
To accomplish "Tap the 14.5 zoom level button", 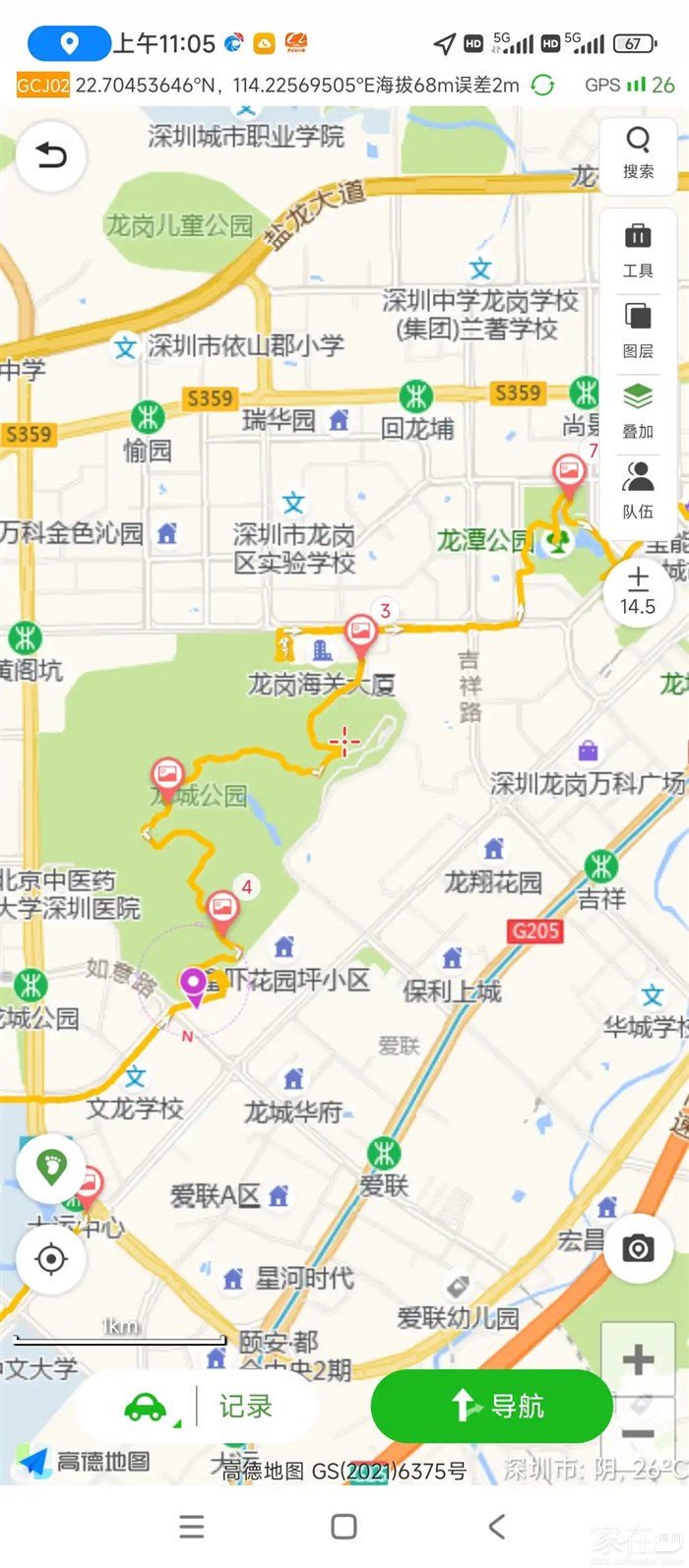I will (638, 592).
